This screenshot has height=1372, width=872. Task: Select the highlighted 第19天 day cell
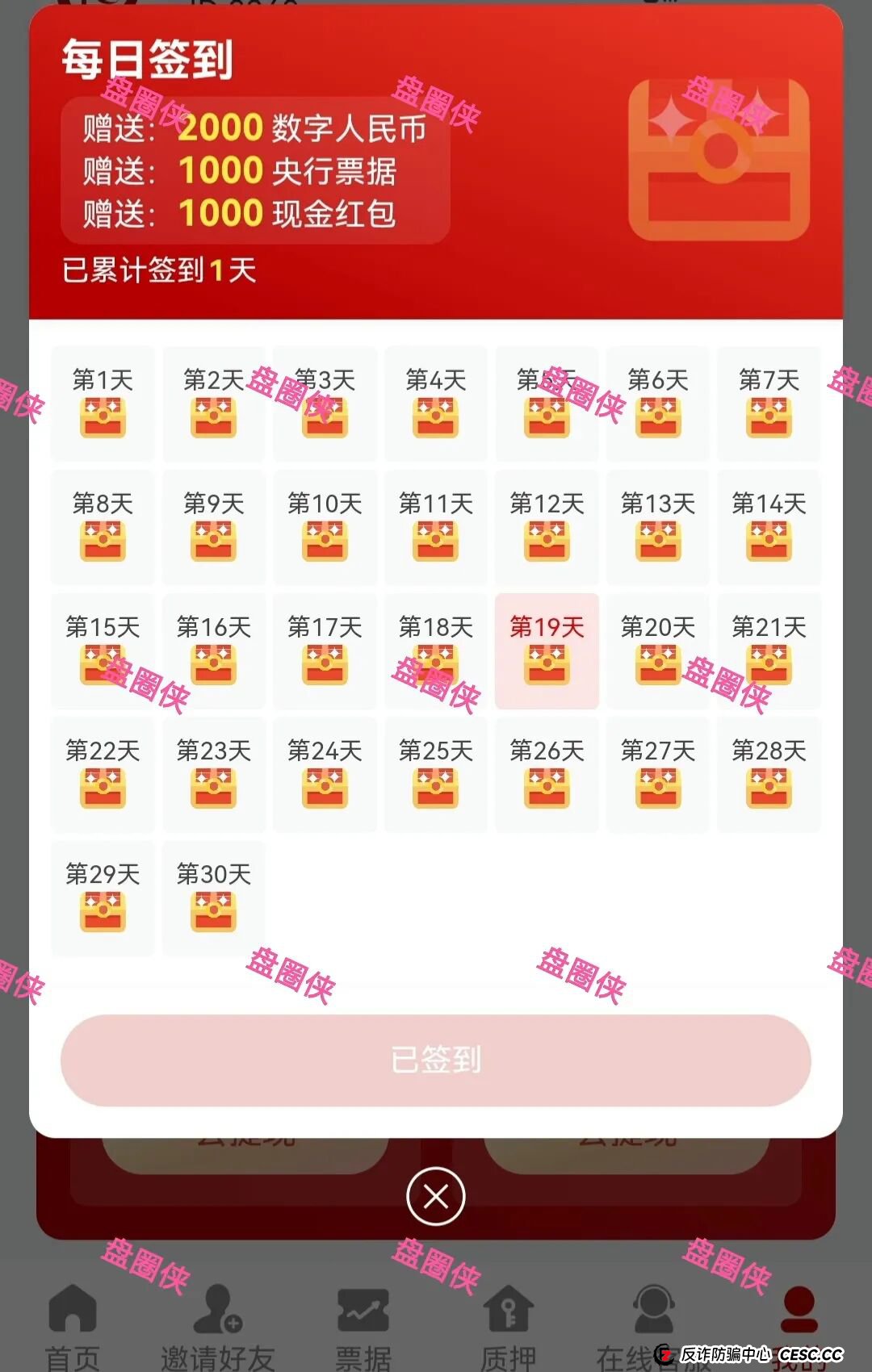point(547,650)
